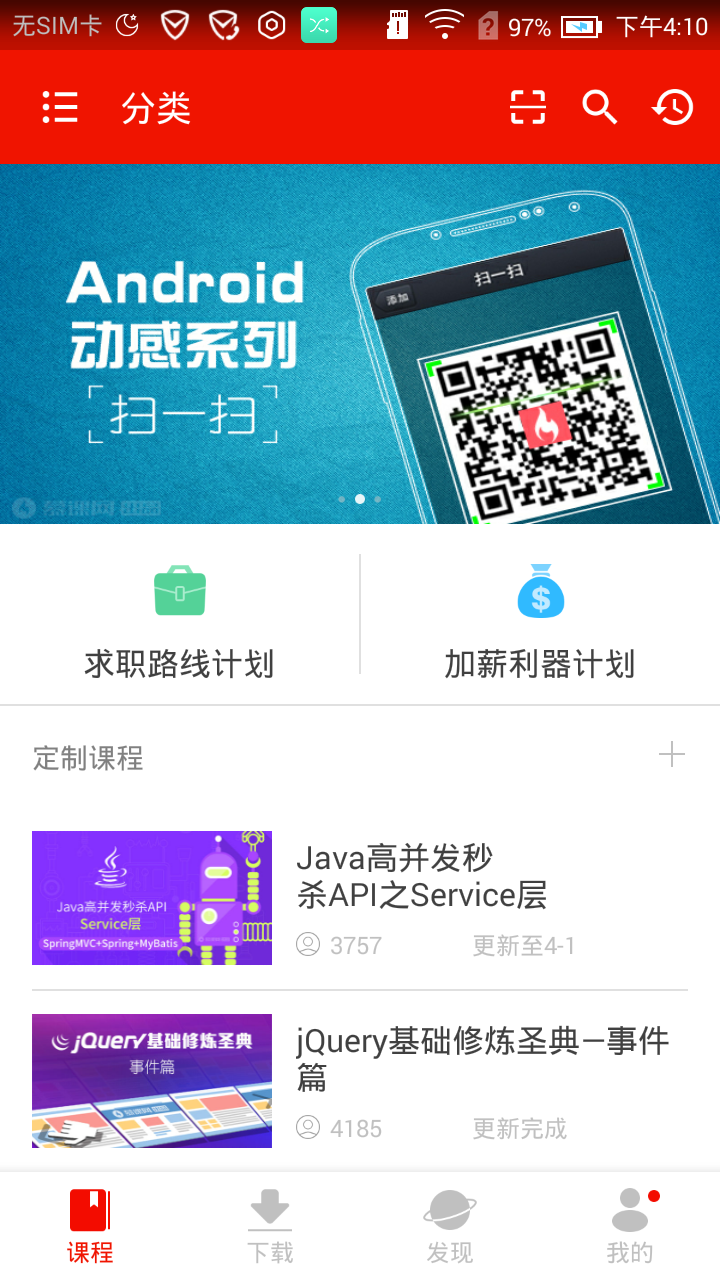720x1280 pixels.
Task: Open the Android 动感系列 banner
Action: [360, 343]
